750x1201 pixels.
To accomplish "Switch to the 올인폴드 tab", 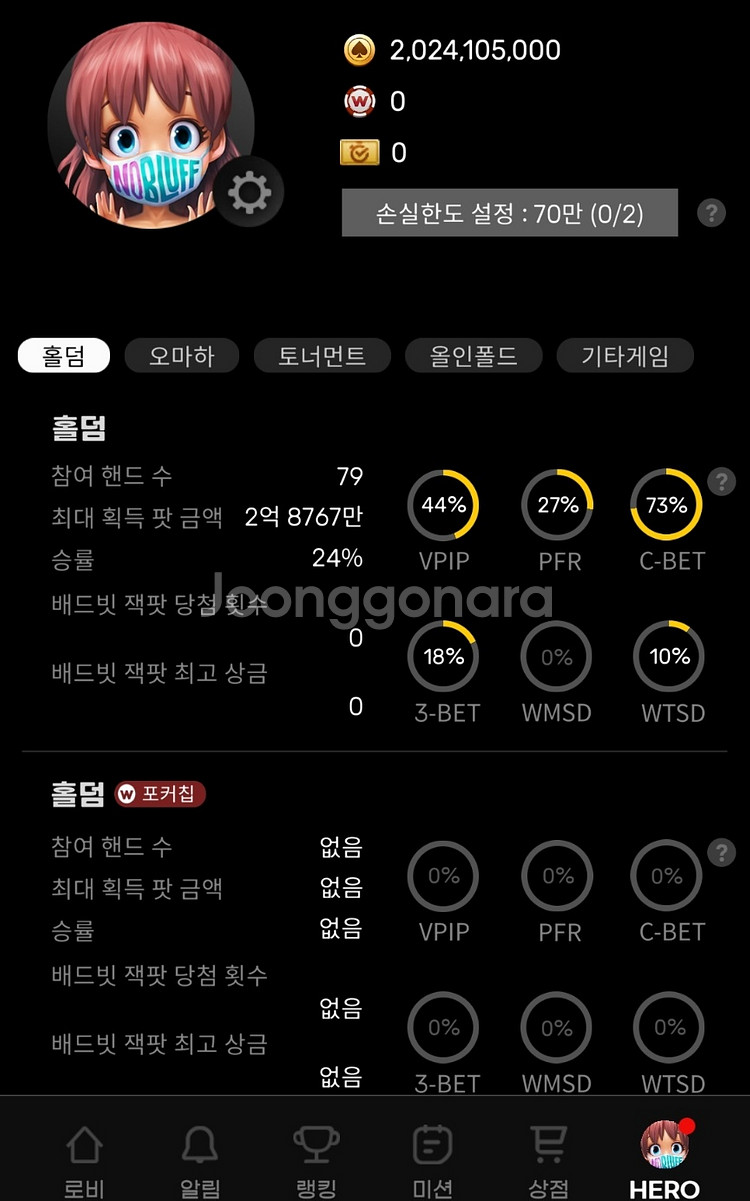I will (474, 355).
